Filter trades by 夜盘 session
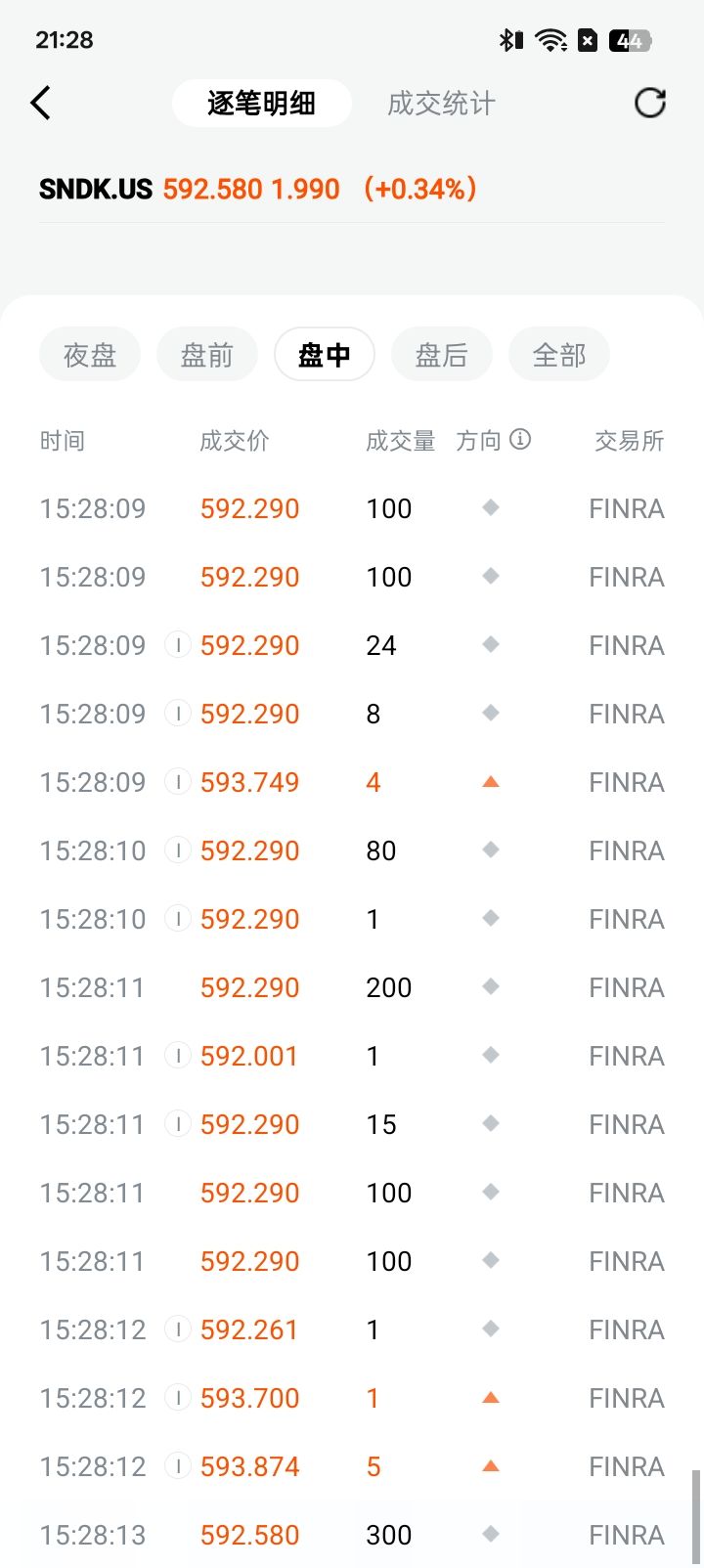704x1568 pixels. click(x=90, y=355)
